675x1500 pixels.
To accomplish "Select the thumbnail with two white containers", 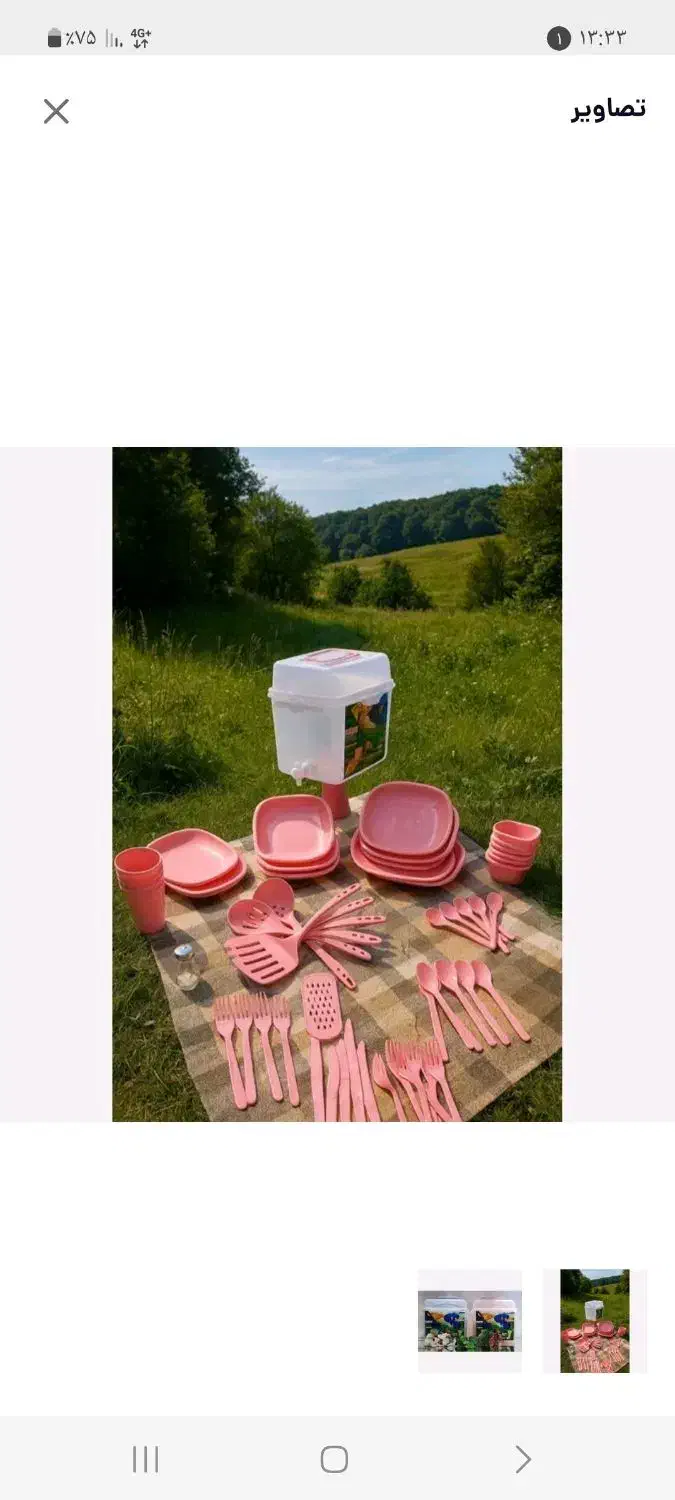I will click(470, 1321).
